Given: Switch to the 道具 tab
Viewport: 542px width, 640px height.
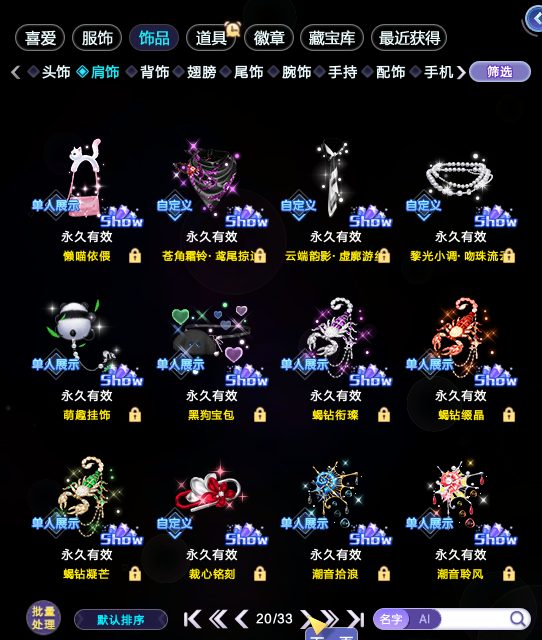Looking at the screenshot, I should [211, 38].
